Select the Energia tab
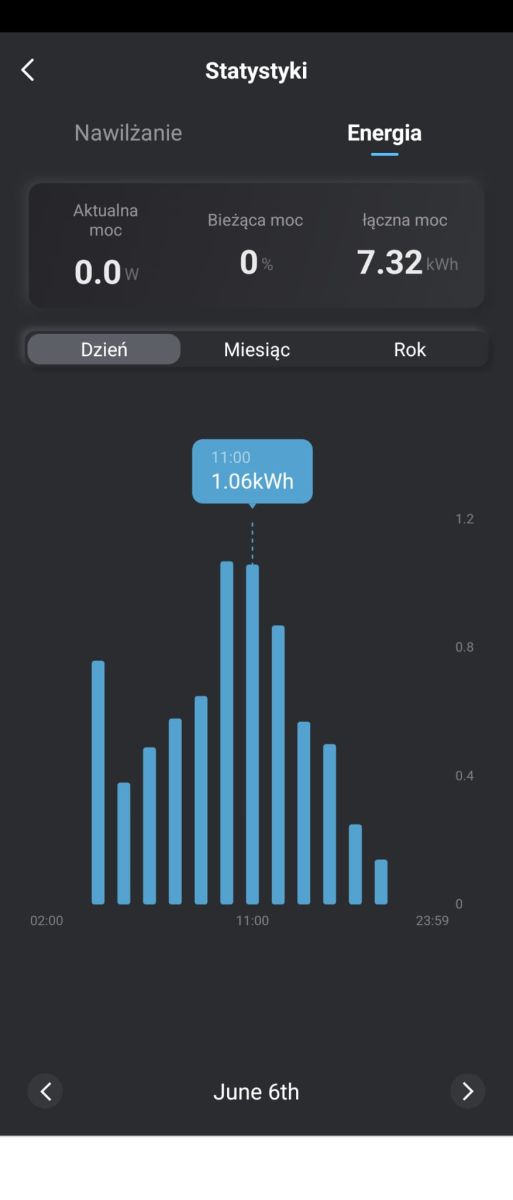The image size is (513, 1200). pyautogui.click(x=384, y=133)
